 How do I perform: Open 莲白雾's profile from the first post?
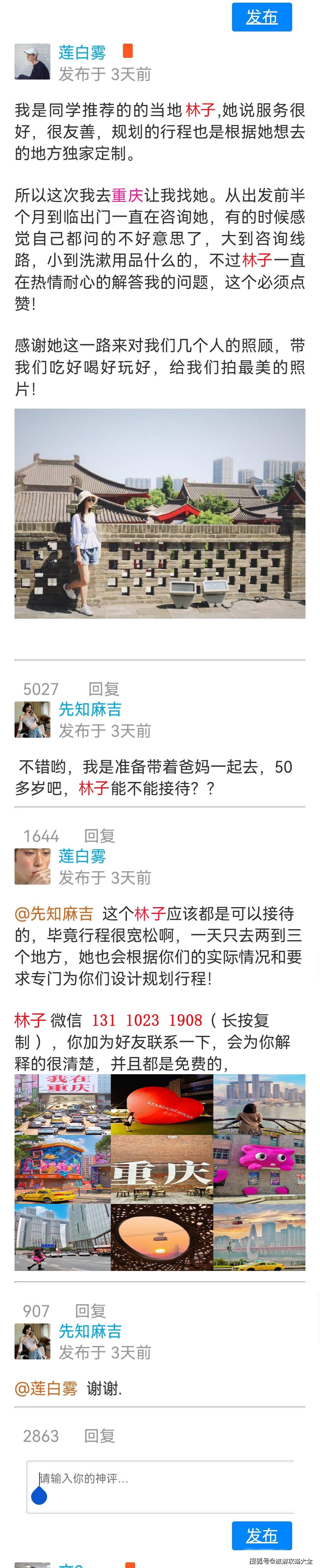(82, 53)
